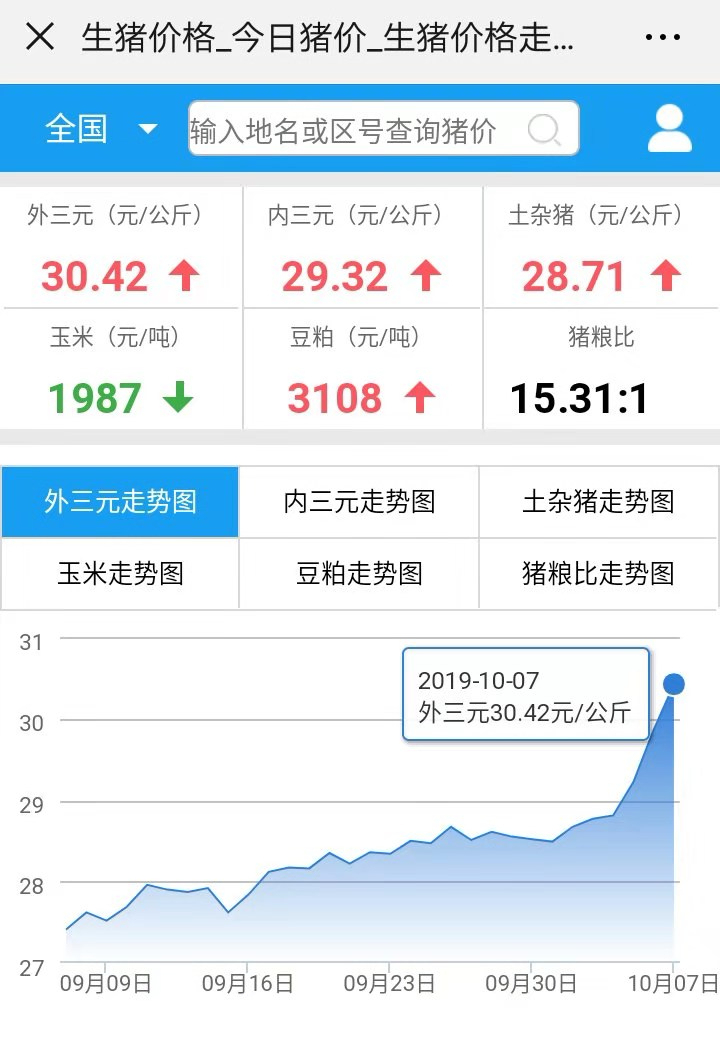Tap the 2019-10-07 data point on chart
This screenshot has height=1037, width=720.
tap(673, 684)
